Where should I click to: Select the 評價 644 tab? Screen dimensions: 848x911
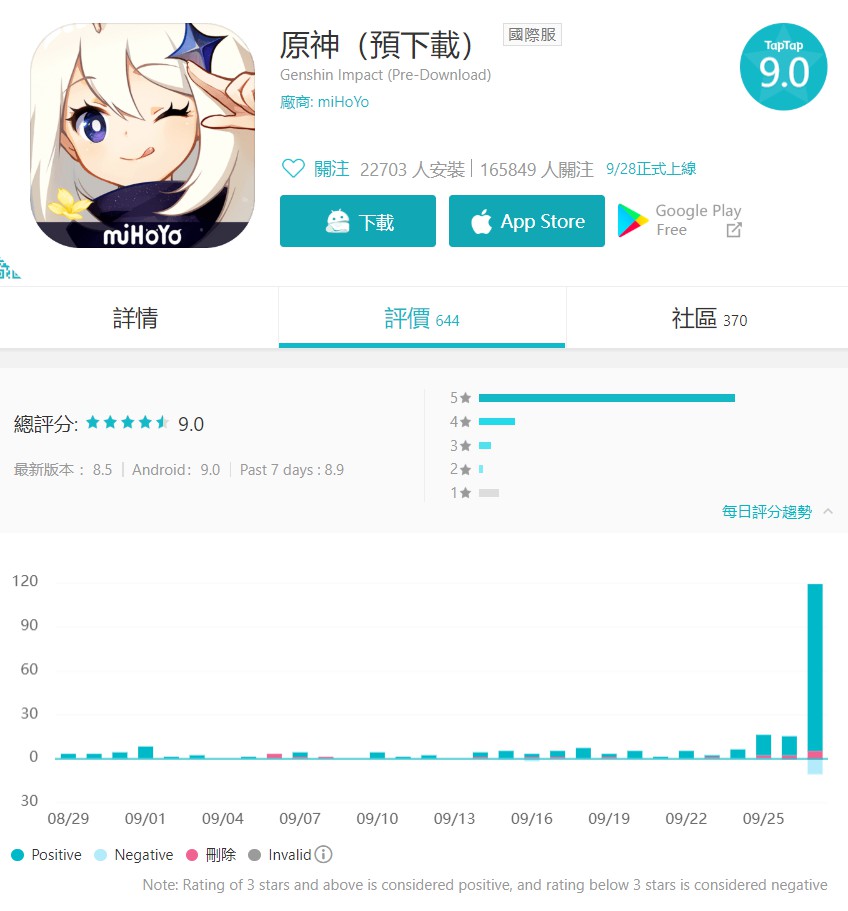(x=422, y=319)
